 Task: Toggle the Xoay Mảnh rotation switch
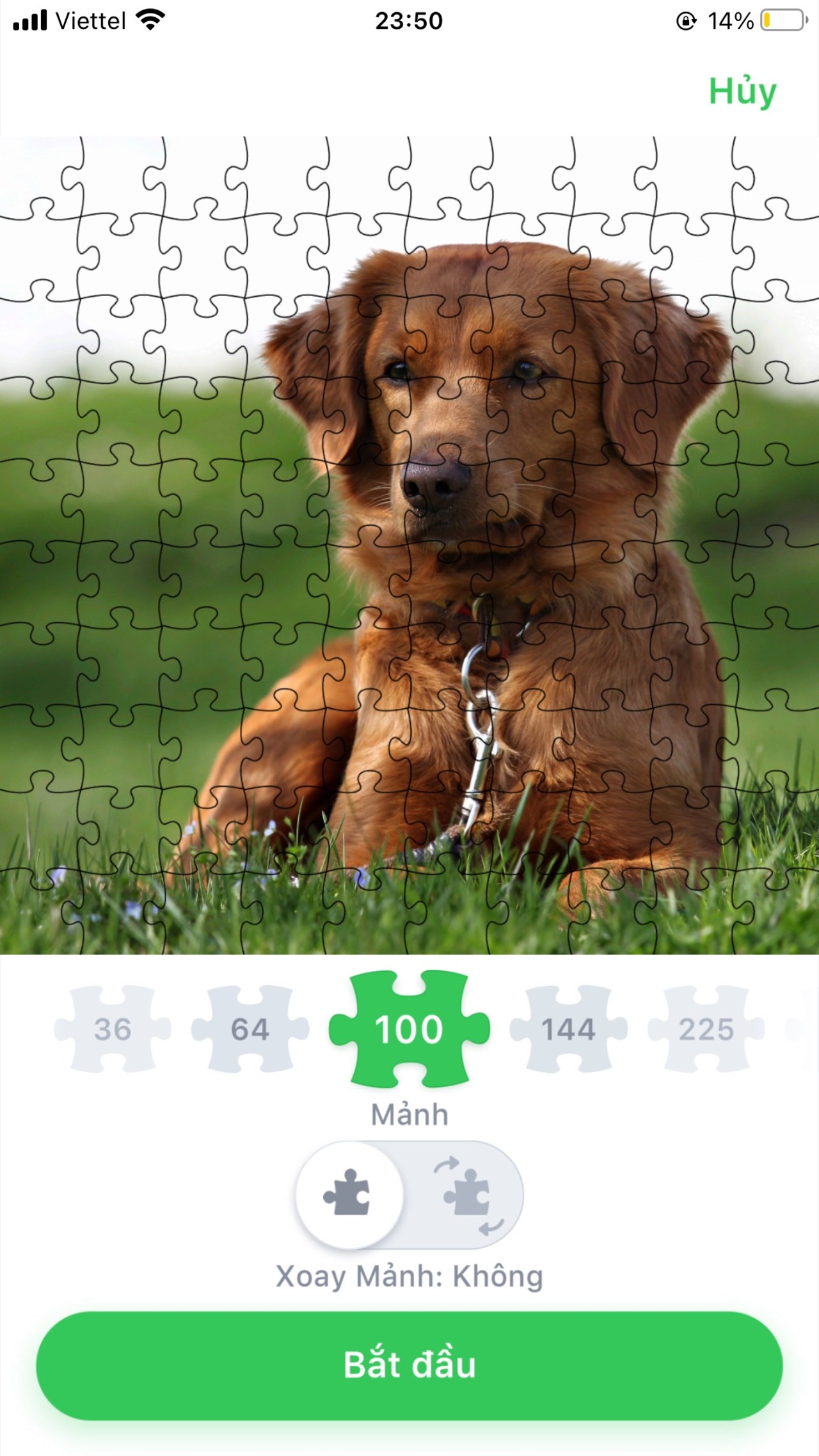coord(409,1194)
